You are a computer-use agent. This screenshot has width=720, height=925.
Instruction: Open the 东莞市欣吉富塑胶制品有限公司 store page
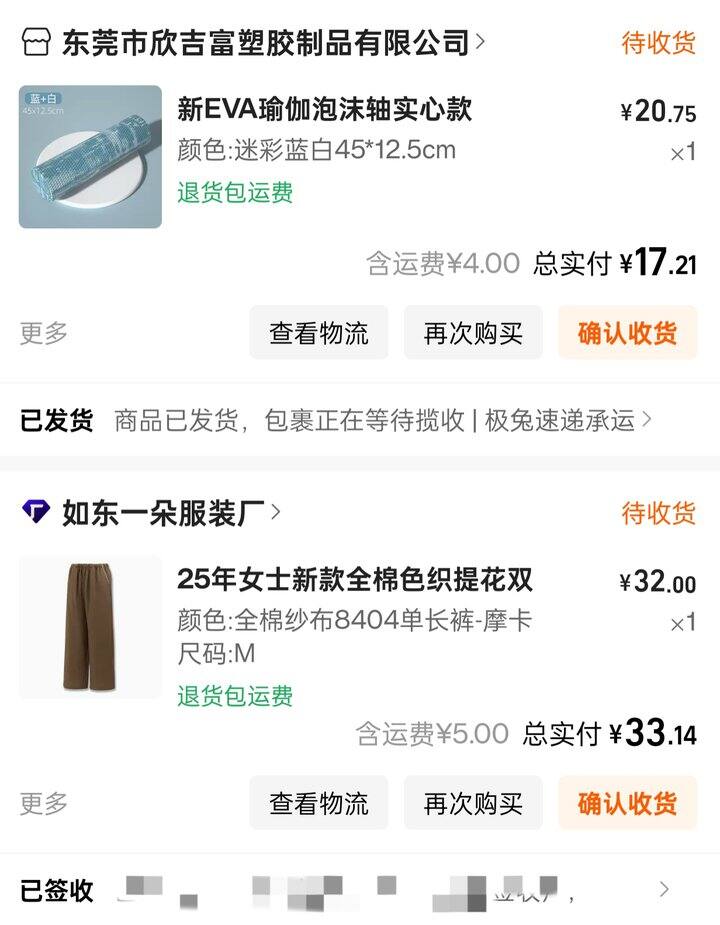coord(265,42)
